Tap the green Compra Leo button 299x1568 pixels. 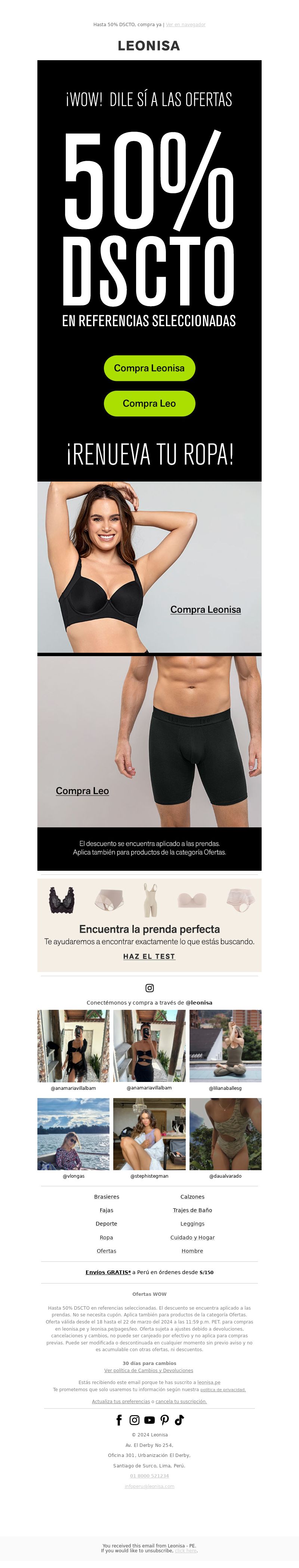(149, 403)
